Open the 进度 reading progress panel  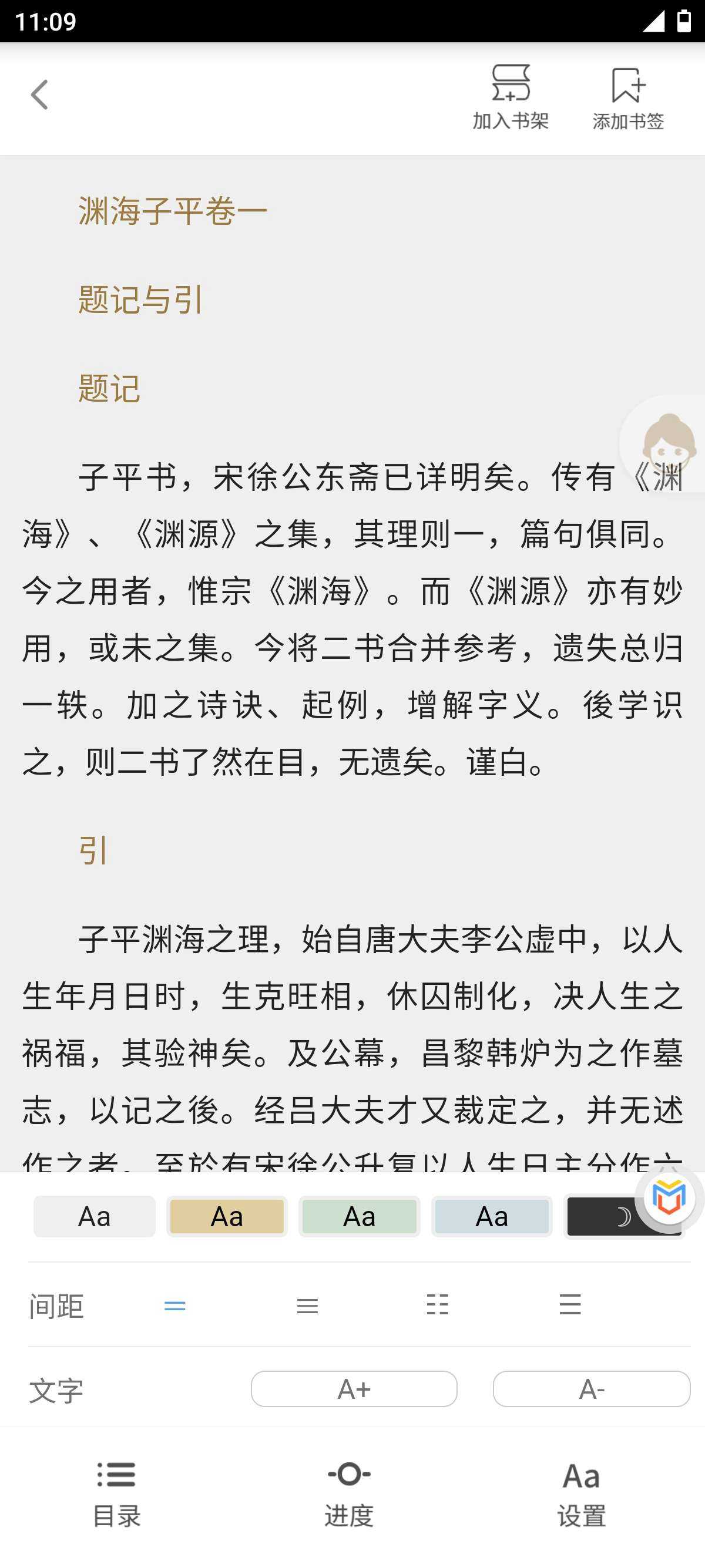(x=349, y=1494)
